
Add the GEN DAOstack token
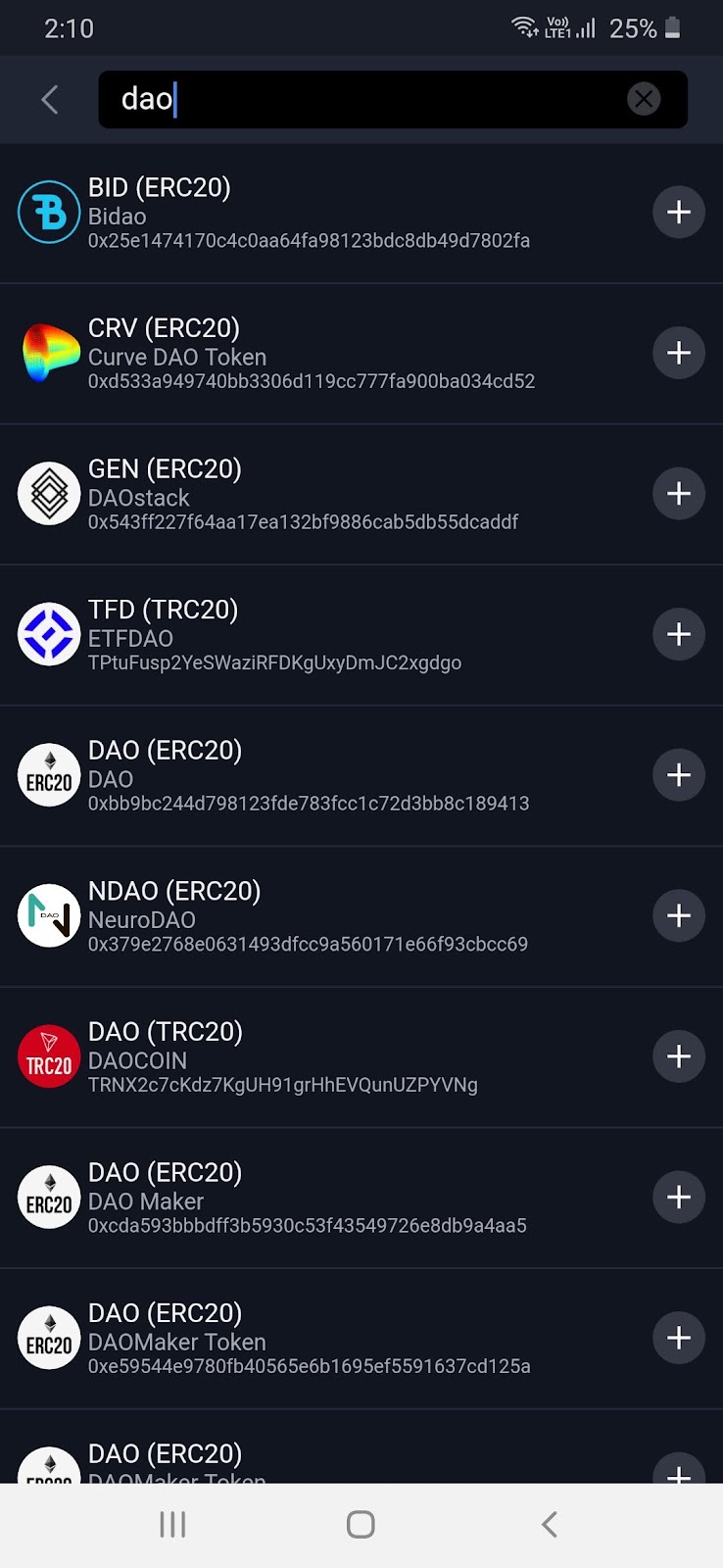coord(679,494)
